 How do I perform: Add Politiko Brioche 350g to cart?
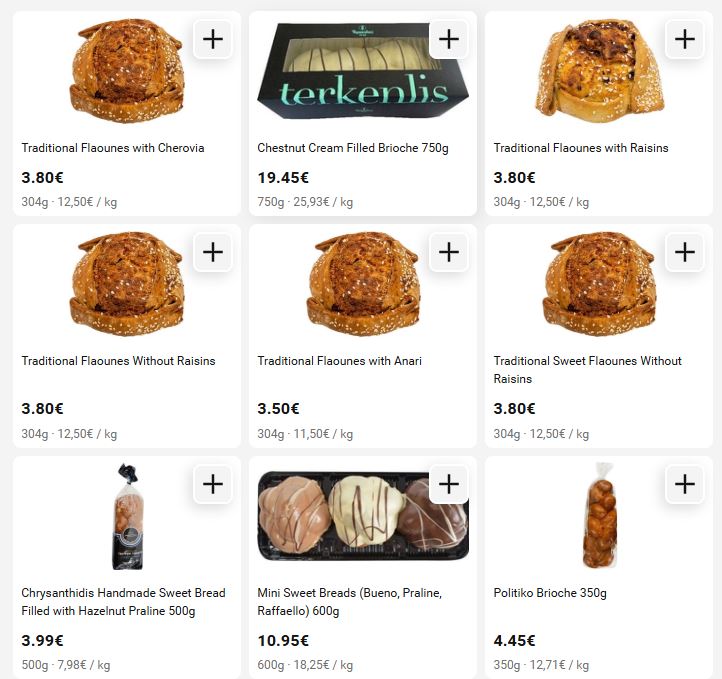click(685, 484)
